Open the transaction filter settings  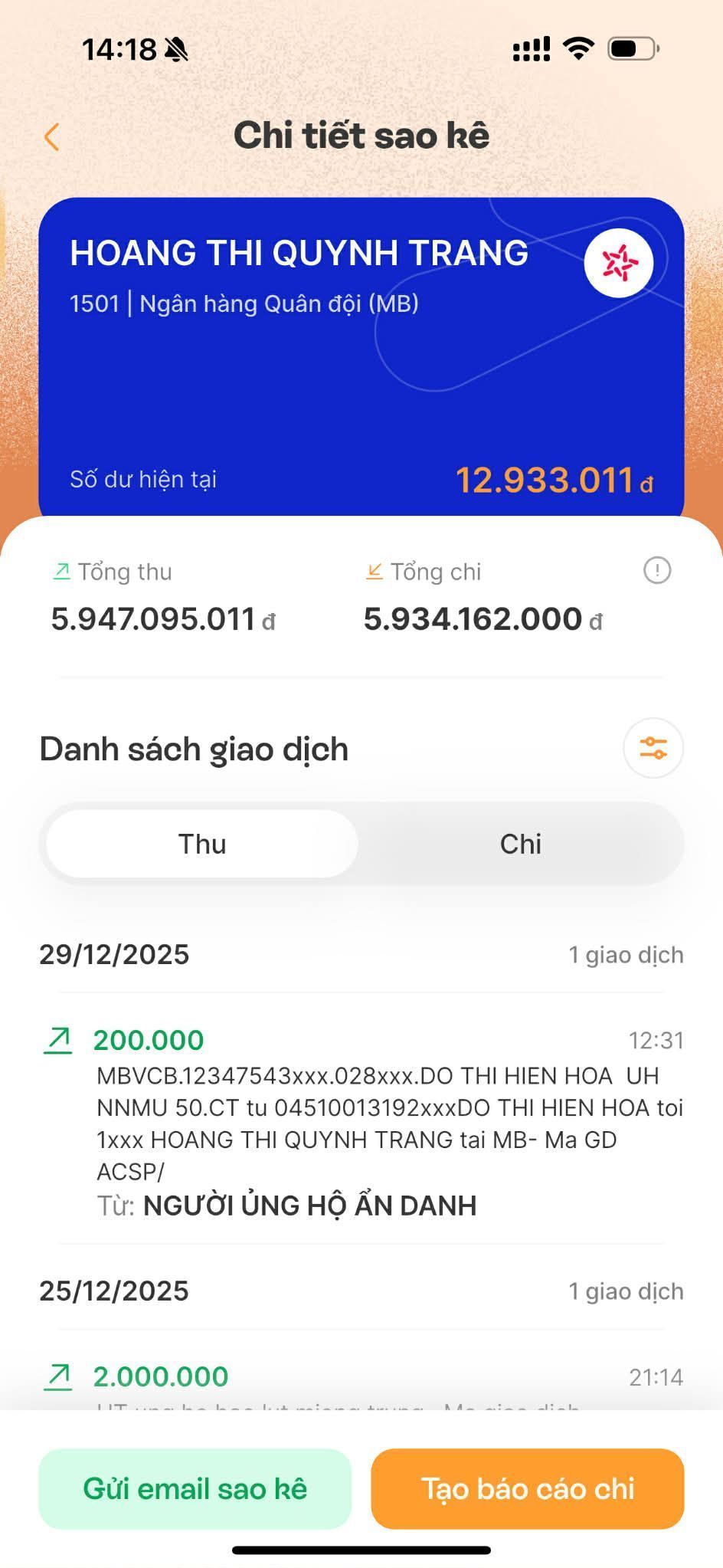tap(653, 748)
